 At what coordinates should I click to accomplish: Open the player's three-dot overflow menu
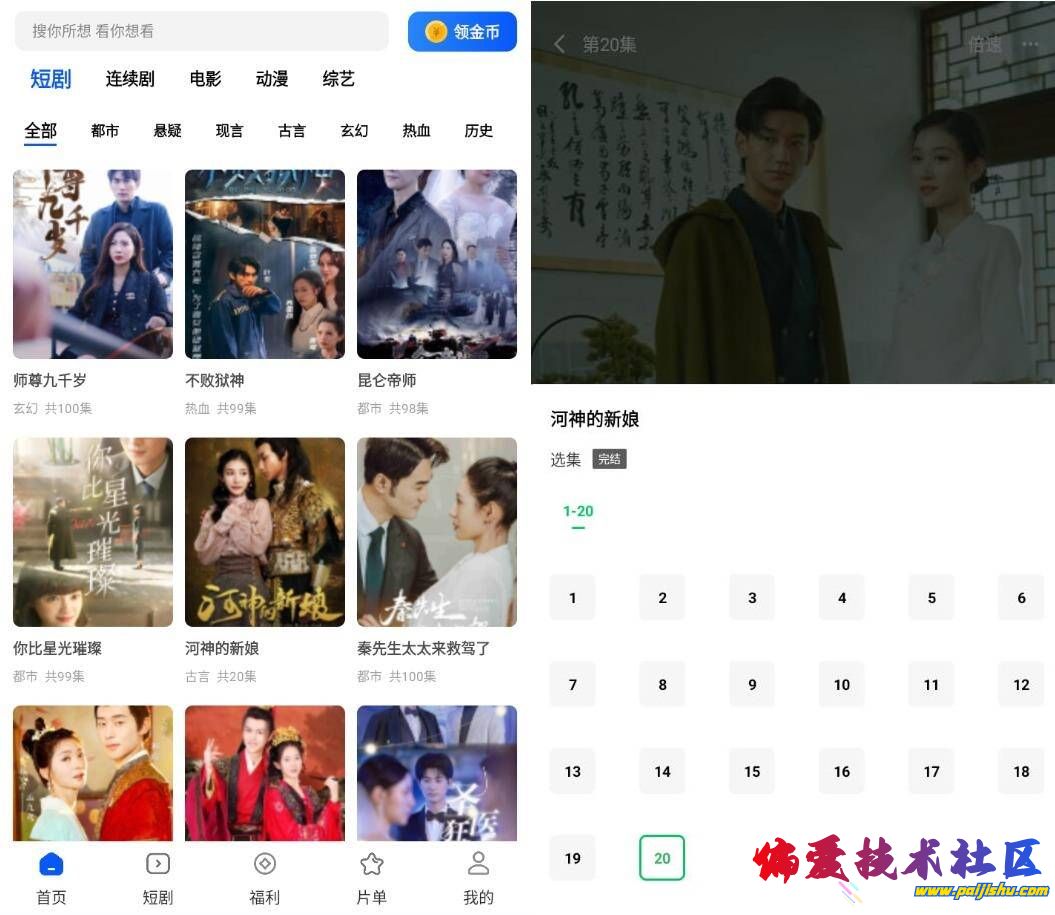1030,45
